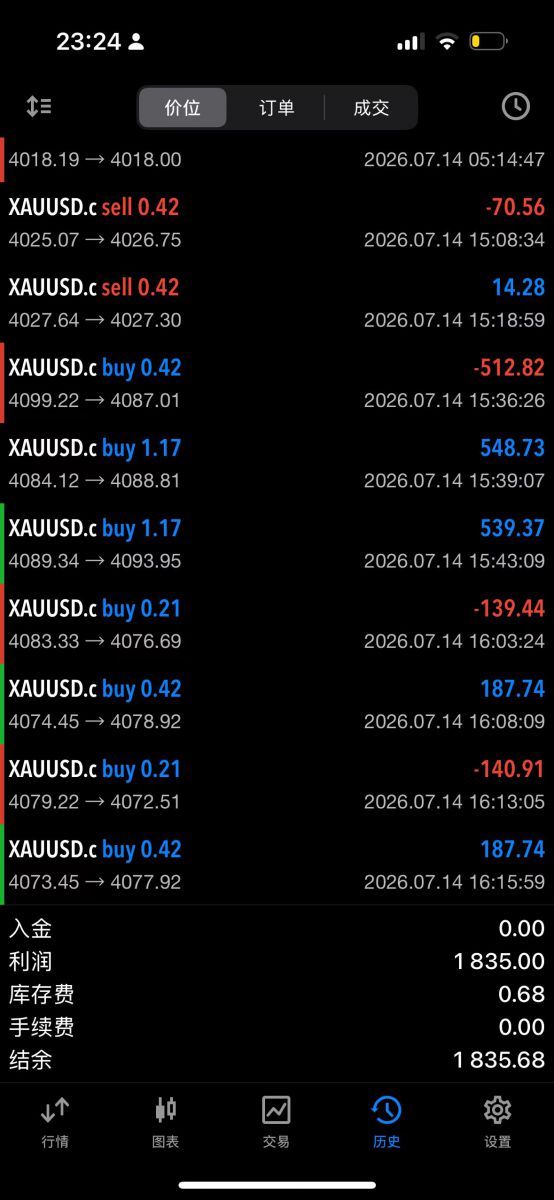The width and height of the screenshot is (554, 1200).
Task: Open the sell 0.42 trade with -70.56
Action: (277, 223)
